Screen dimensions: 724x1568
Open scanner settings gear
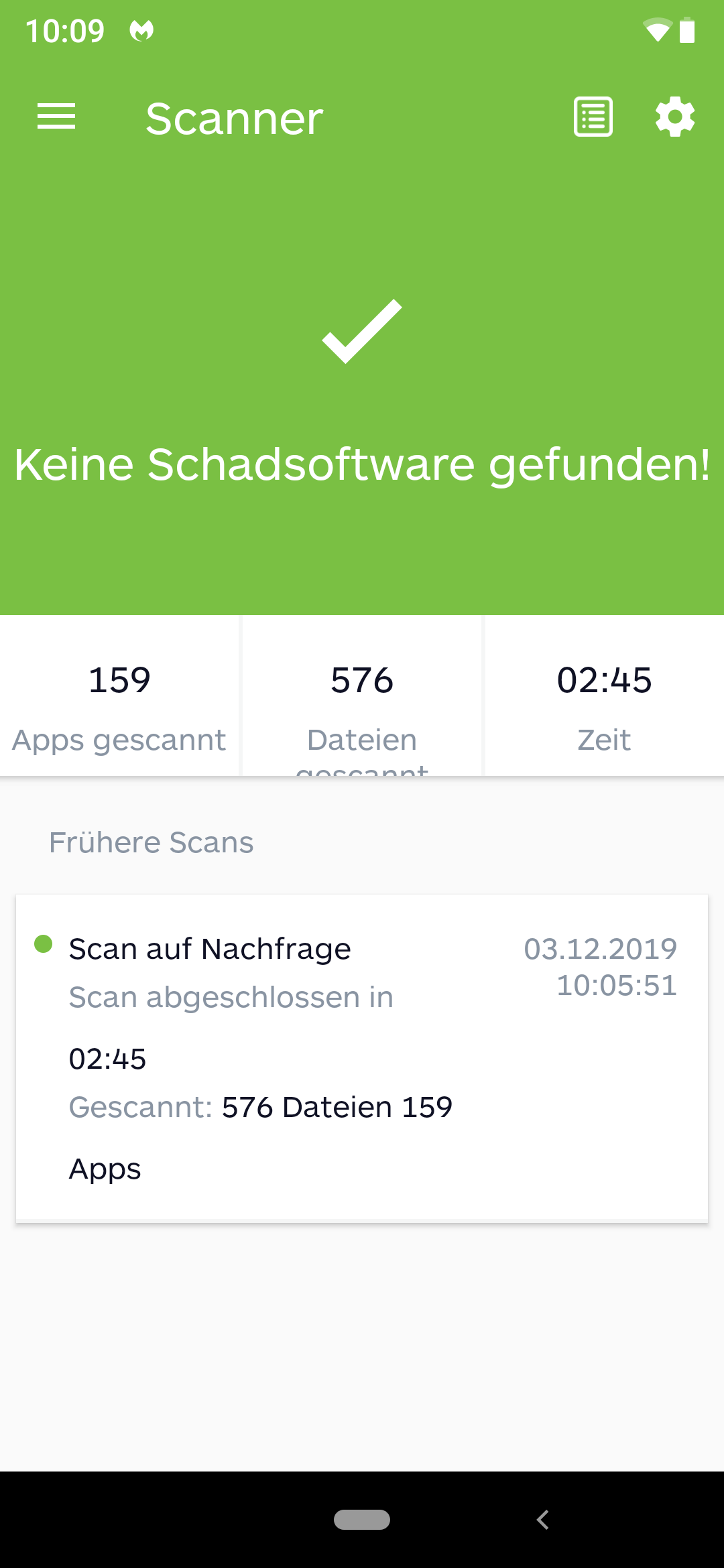point(674,117)
